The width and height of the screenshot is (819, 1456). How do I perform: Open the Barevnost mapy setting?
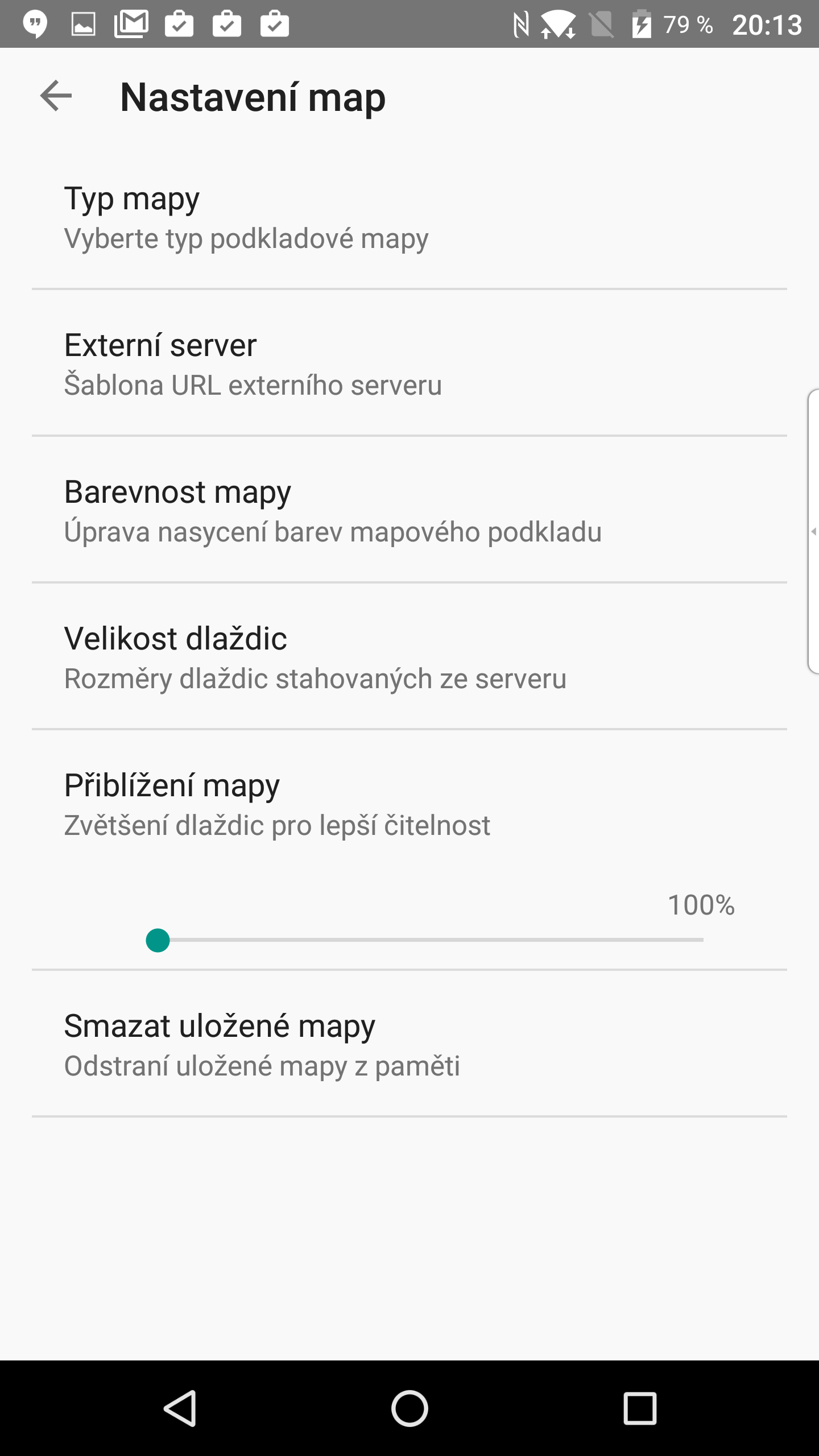point(409,510)
